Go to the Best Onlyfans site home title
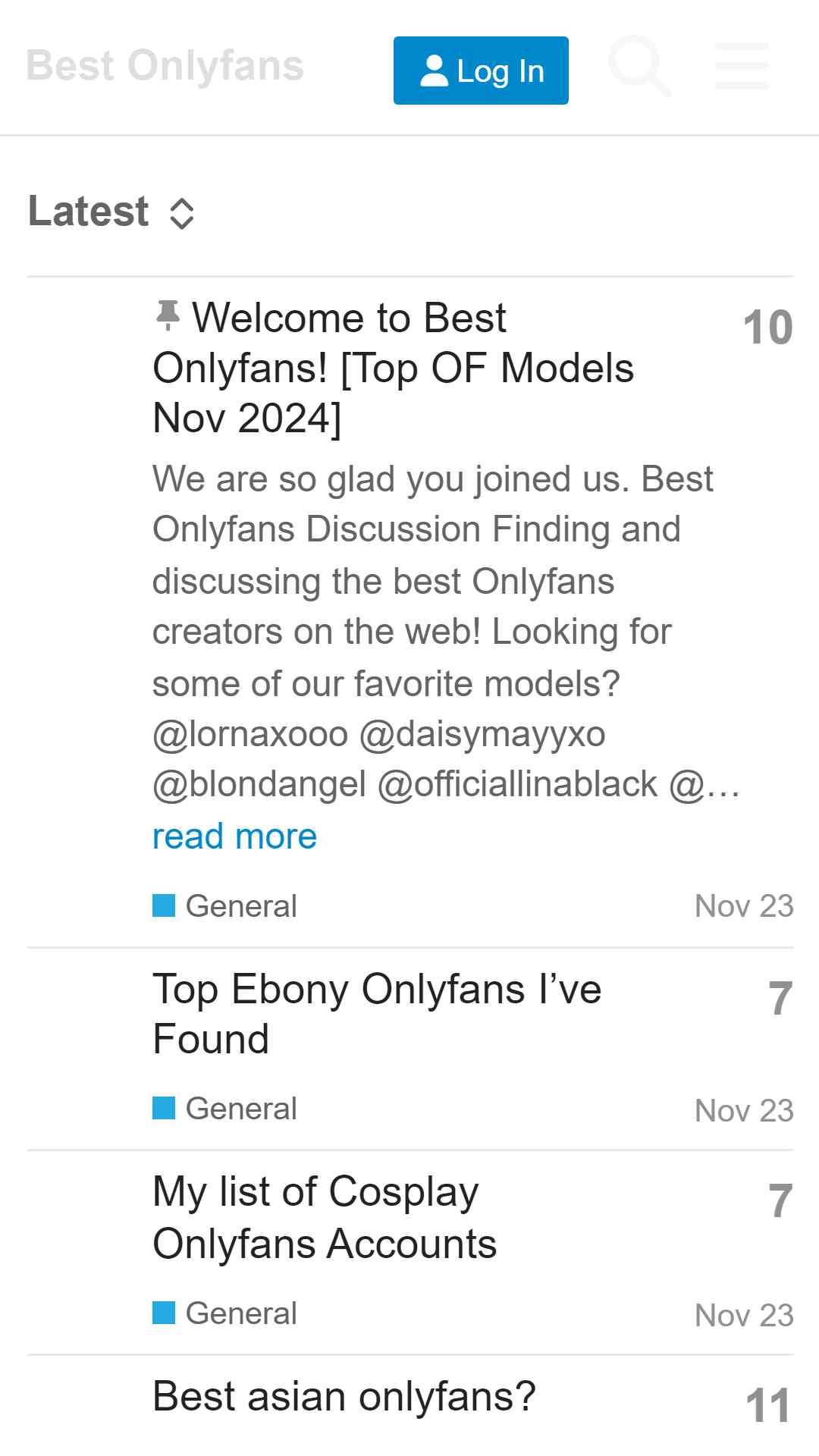Screen dimensions: 819x1456 coord(165,66)
